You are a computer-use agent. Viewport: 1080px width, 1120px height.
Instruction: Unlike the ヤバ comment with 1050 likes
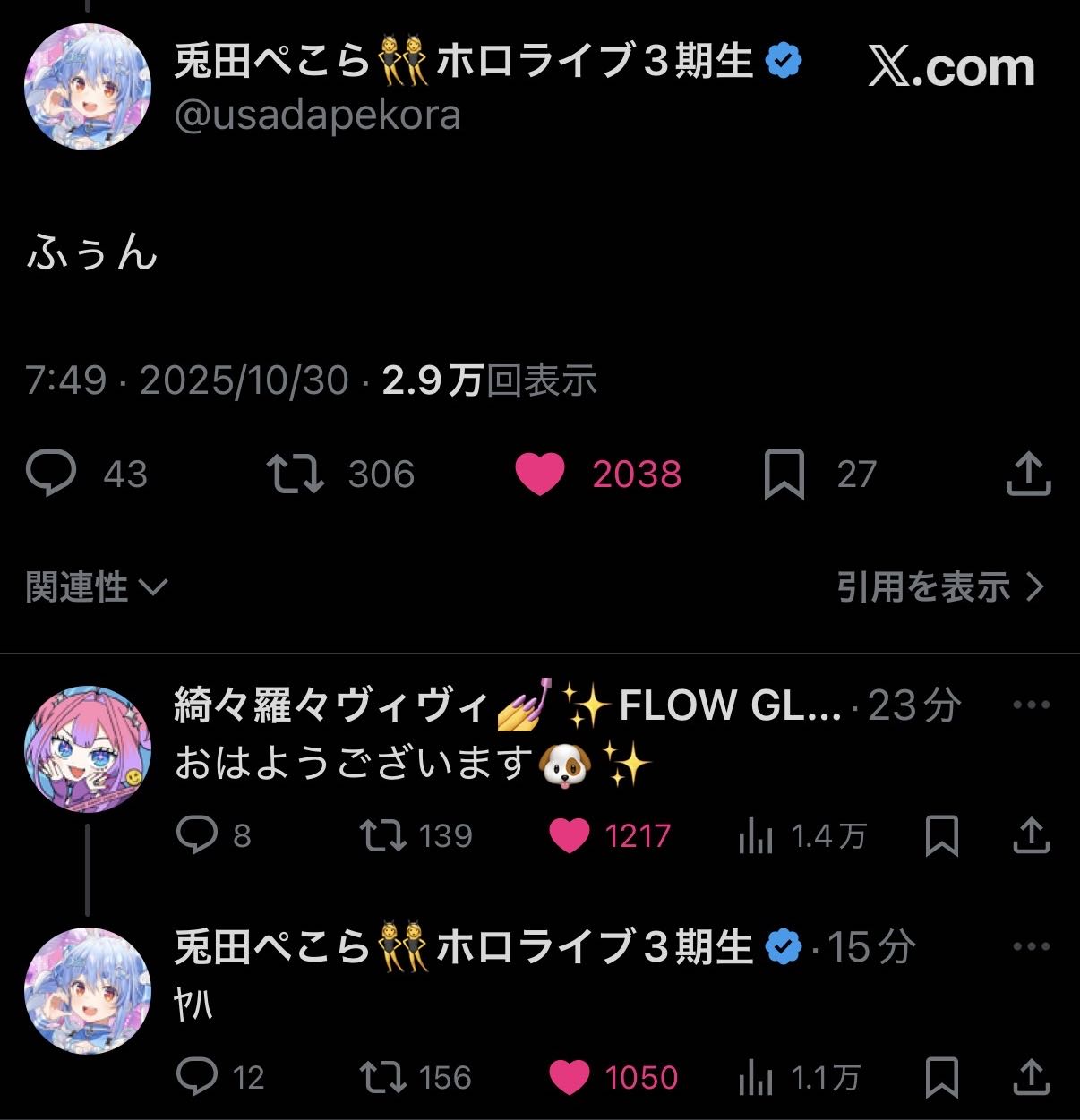click(569, 1077)
